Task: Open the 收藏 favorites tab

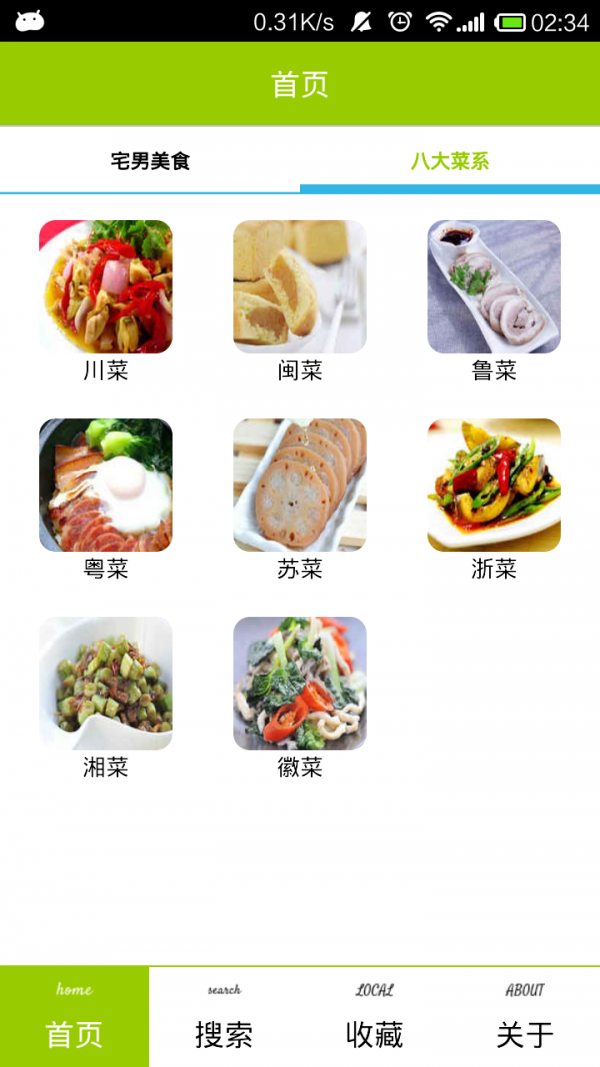Action: tap(374, 1016)
